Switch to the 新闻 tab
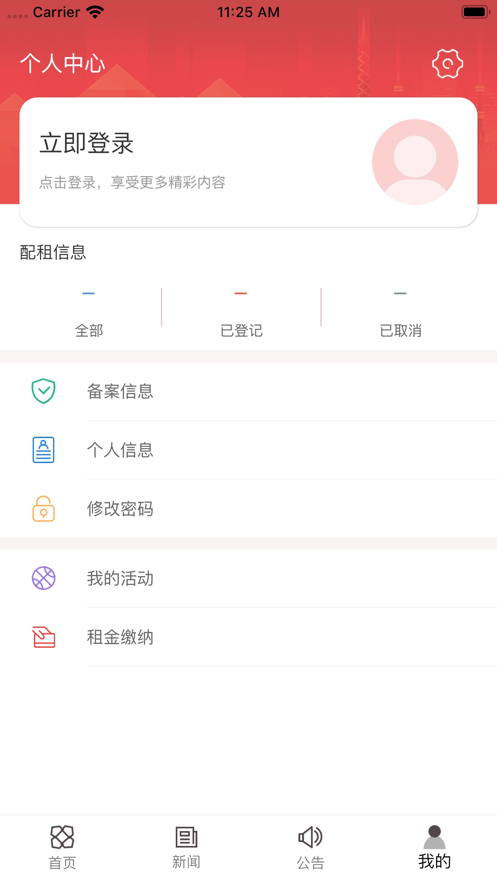This screenshot has width=497, height=883. coord(186,848)
